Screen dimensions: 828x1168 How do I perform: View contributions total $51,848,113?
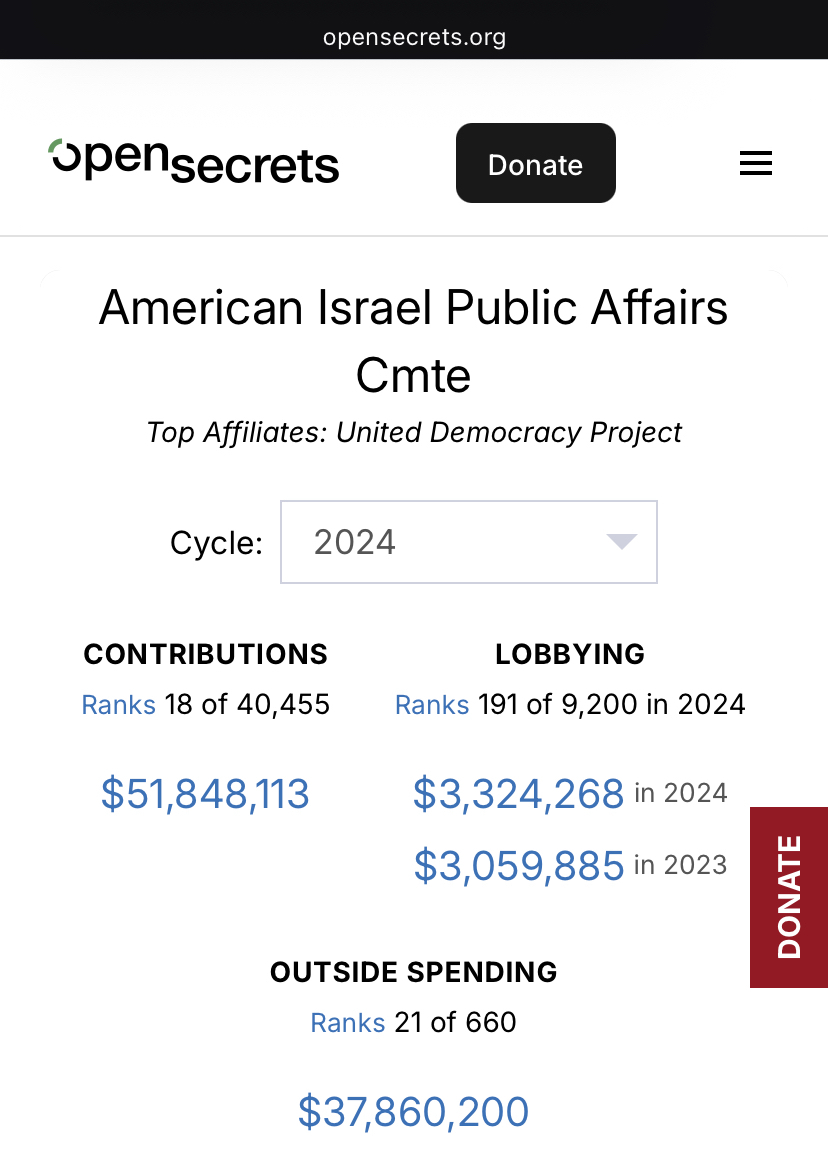click(205, 794)
